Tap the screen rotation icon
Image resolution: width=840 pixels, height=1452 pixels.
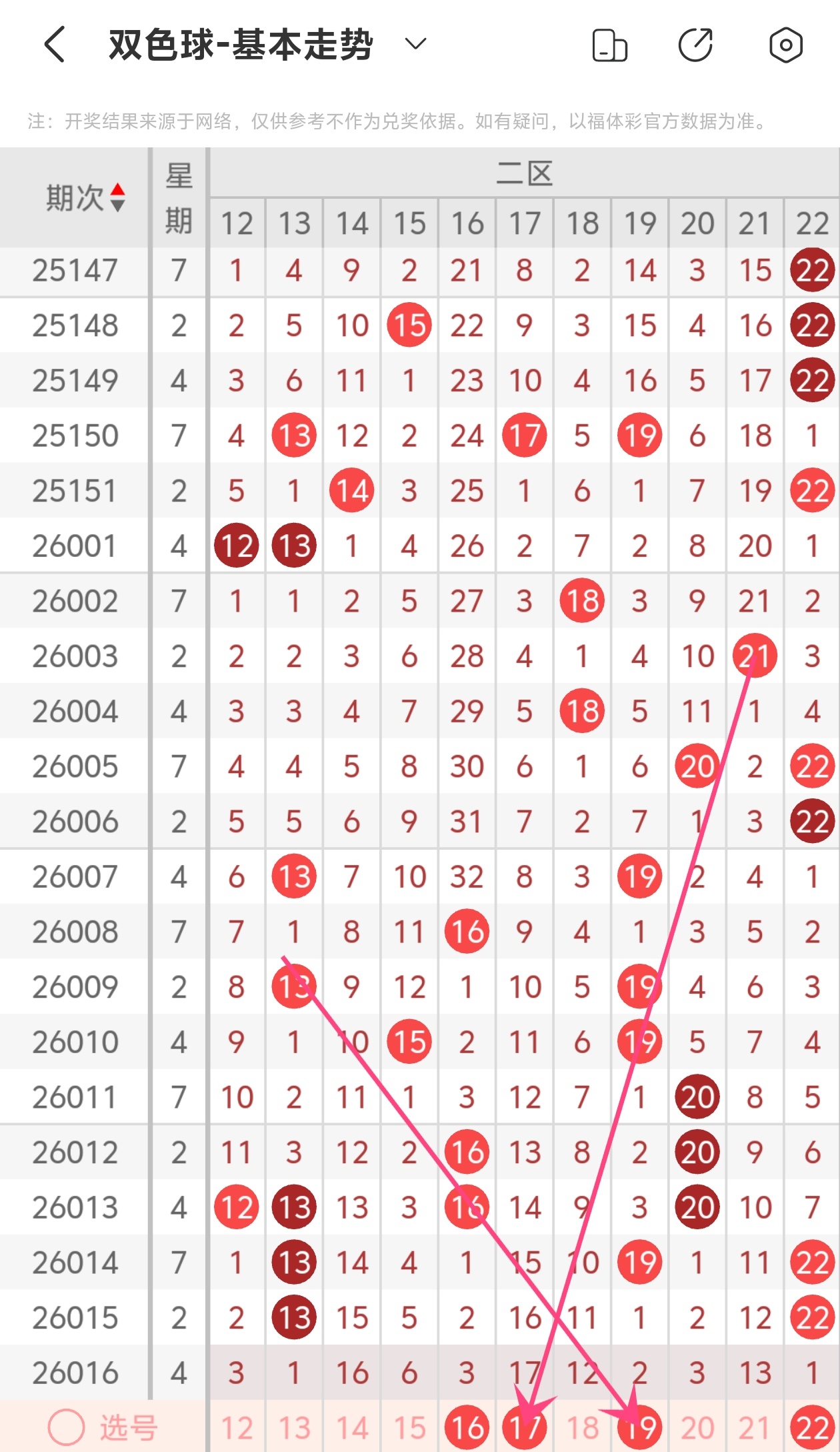tap(609, 45)
